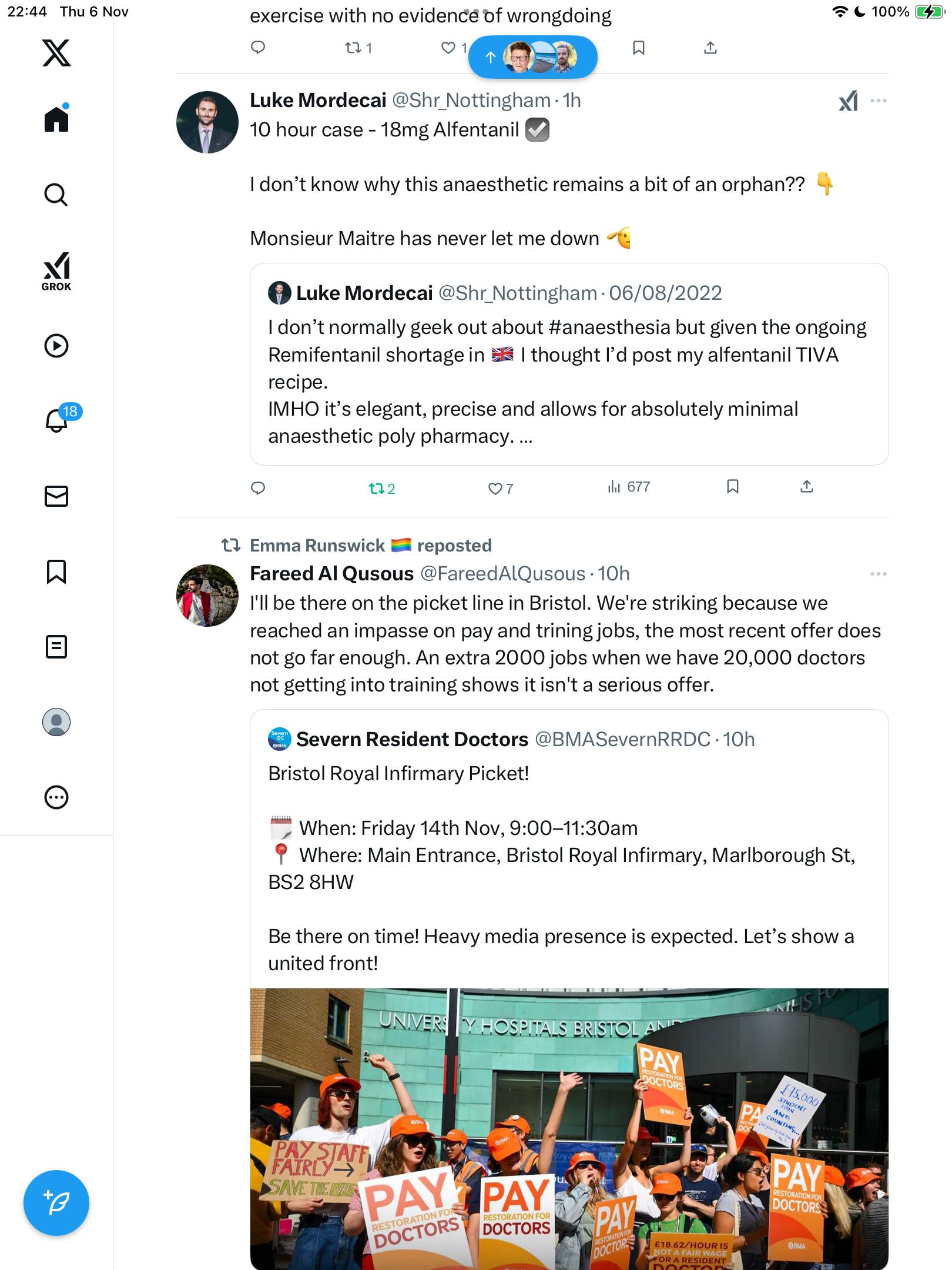This screenshot has width=952, height=1270.
Task: Open the notifications bell
Action: point(56,421)
